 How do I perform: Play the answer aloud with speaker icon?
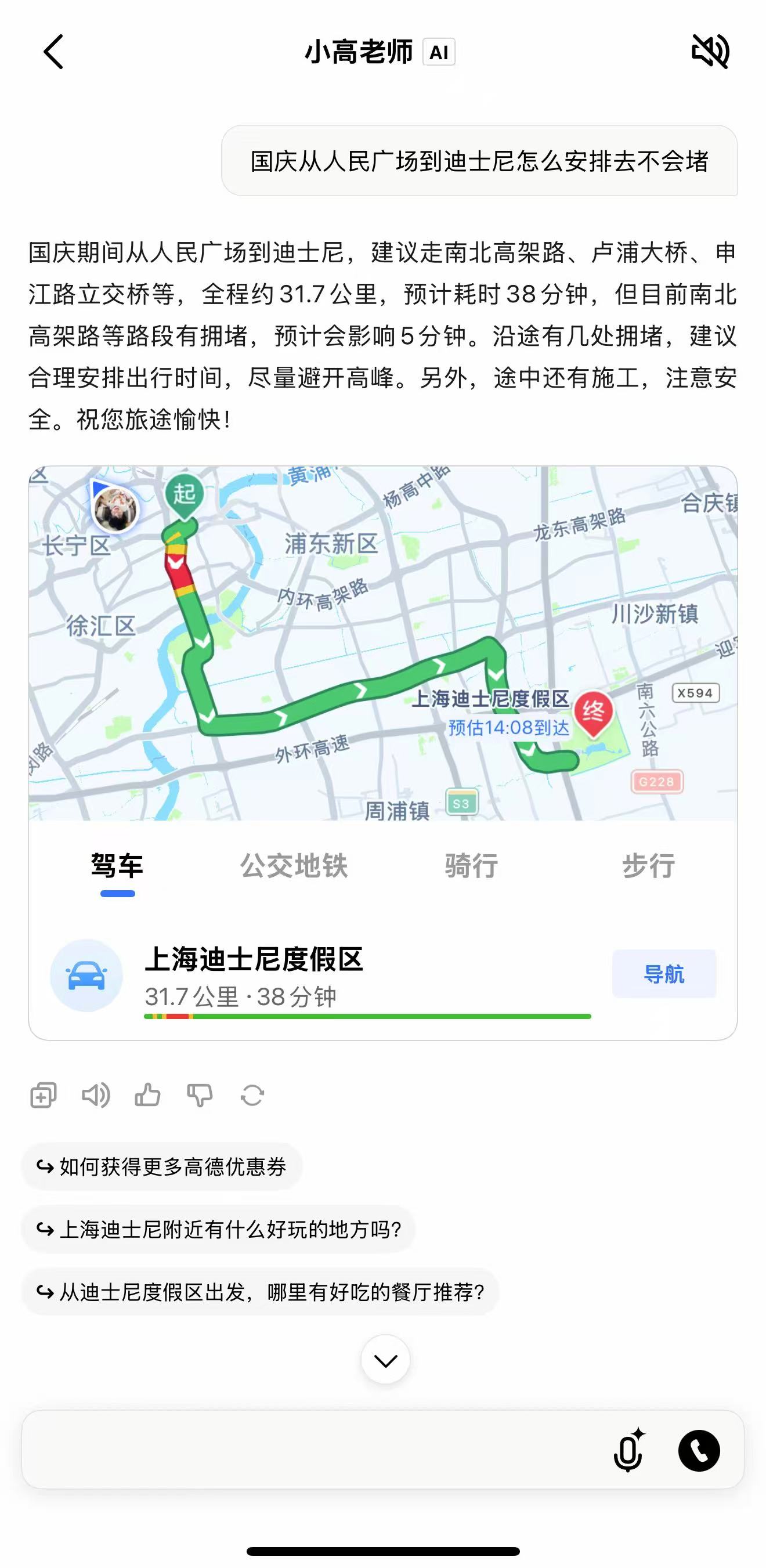click(x=96, y=1096)
